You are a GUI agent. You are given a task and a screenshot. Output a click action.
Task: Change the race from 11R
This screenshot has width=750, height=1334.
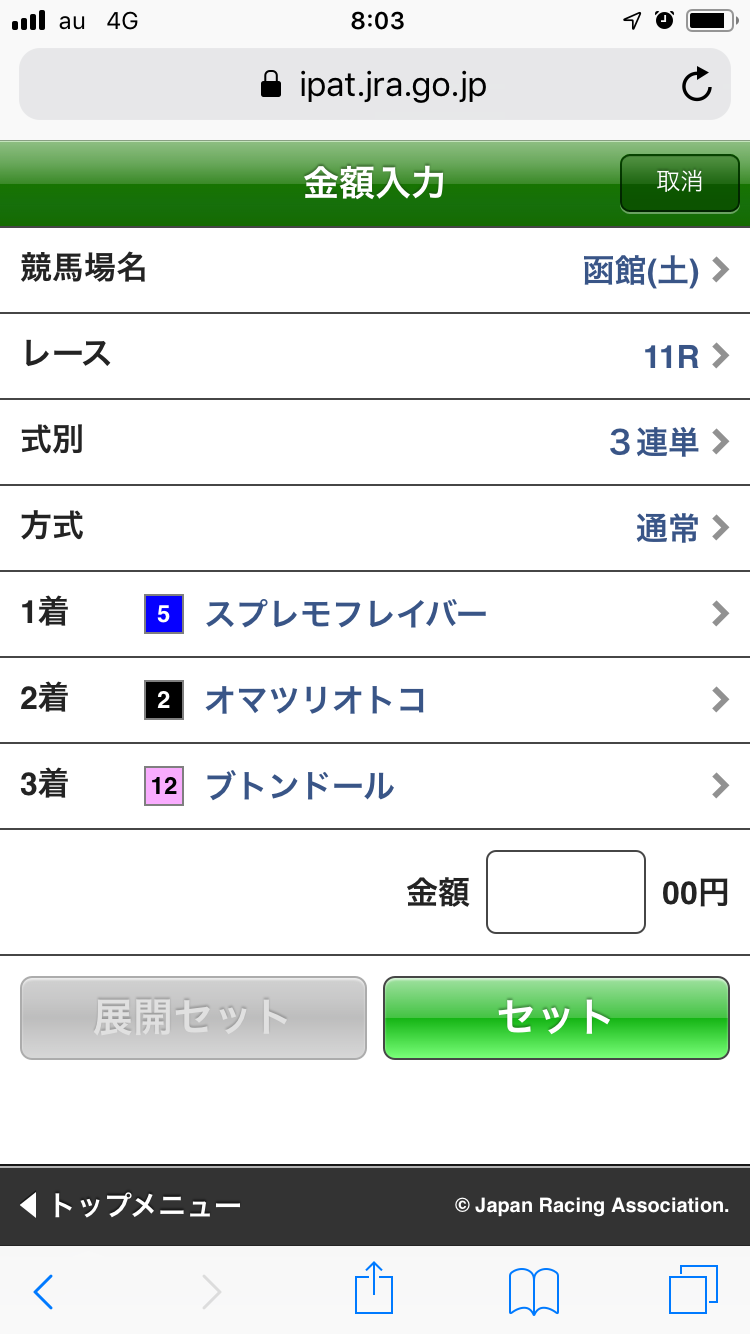pyautogui.click(x=375, y=356)
